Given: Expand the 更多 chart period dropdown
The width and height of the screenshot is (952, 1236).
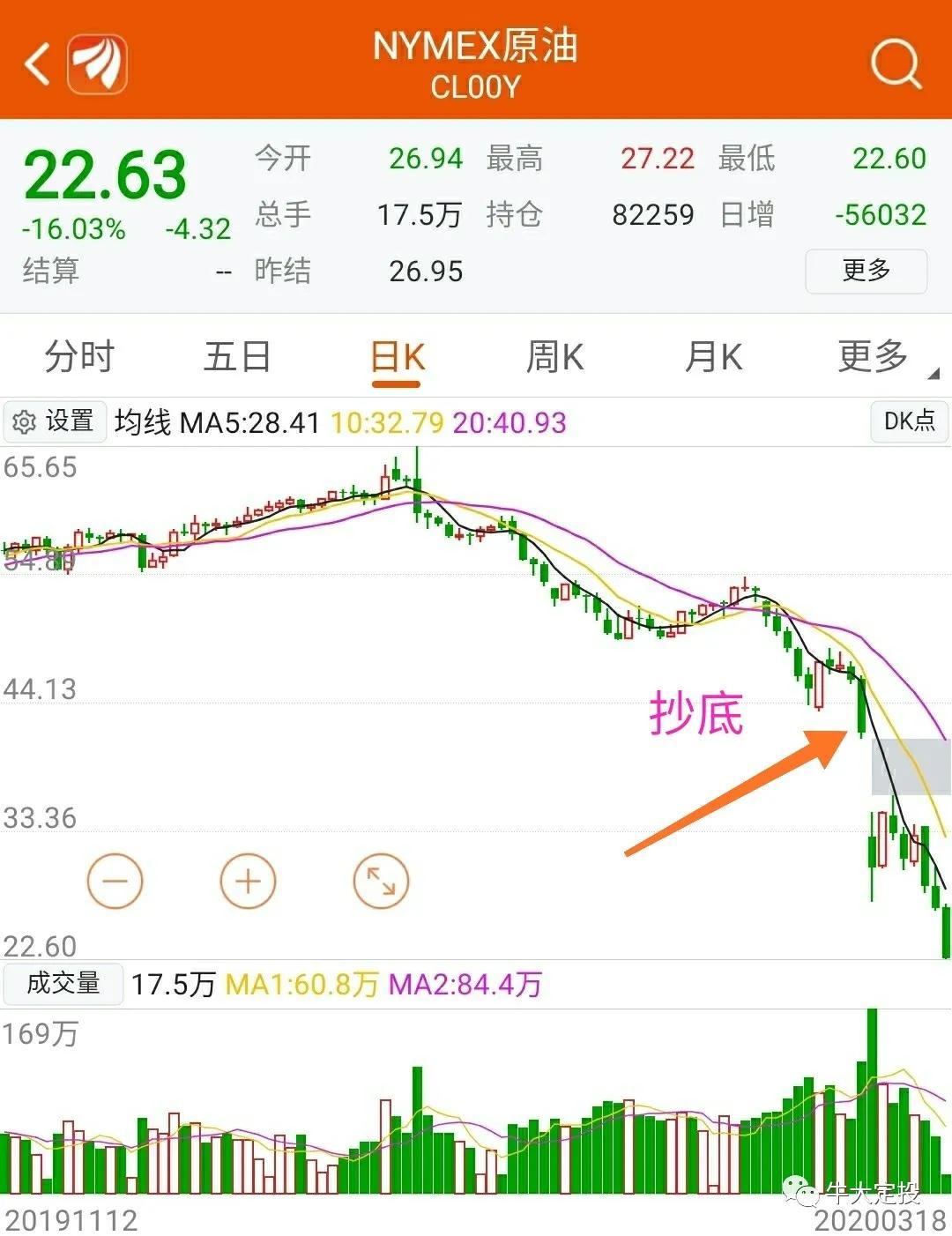Looking at the screenshot, I should 874,357.
